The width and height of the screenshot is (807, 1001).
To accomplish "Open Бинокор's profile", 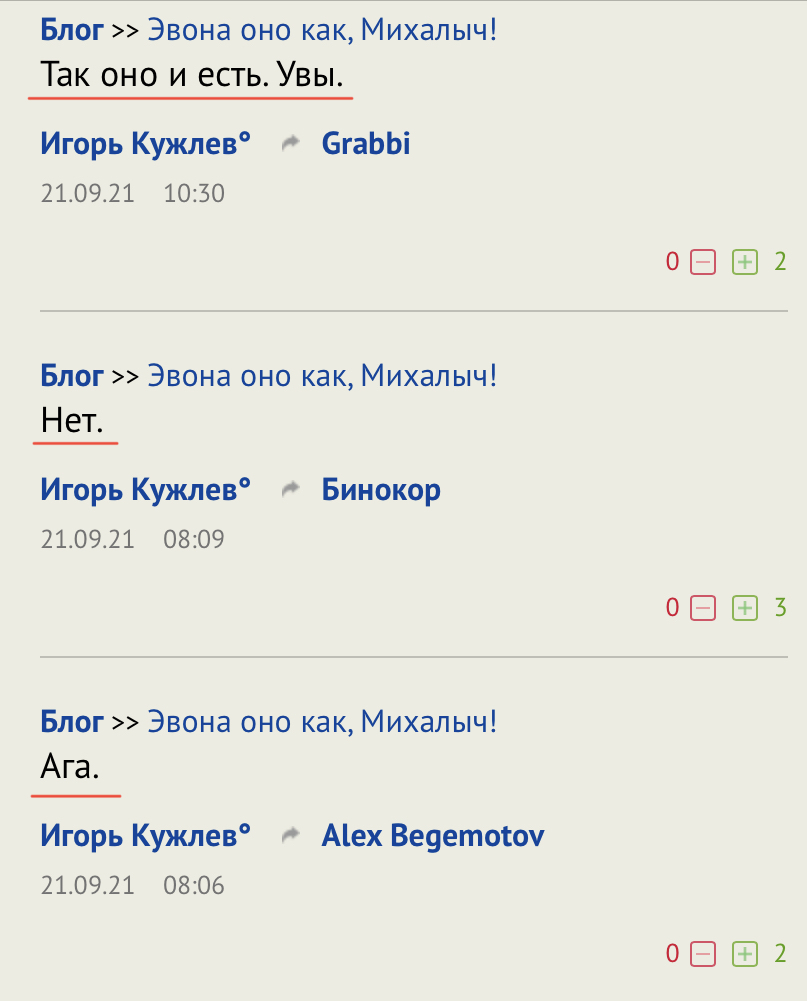I will pyautogui.click(x=381, y=490).
